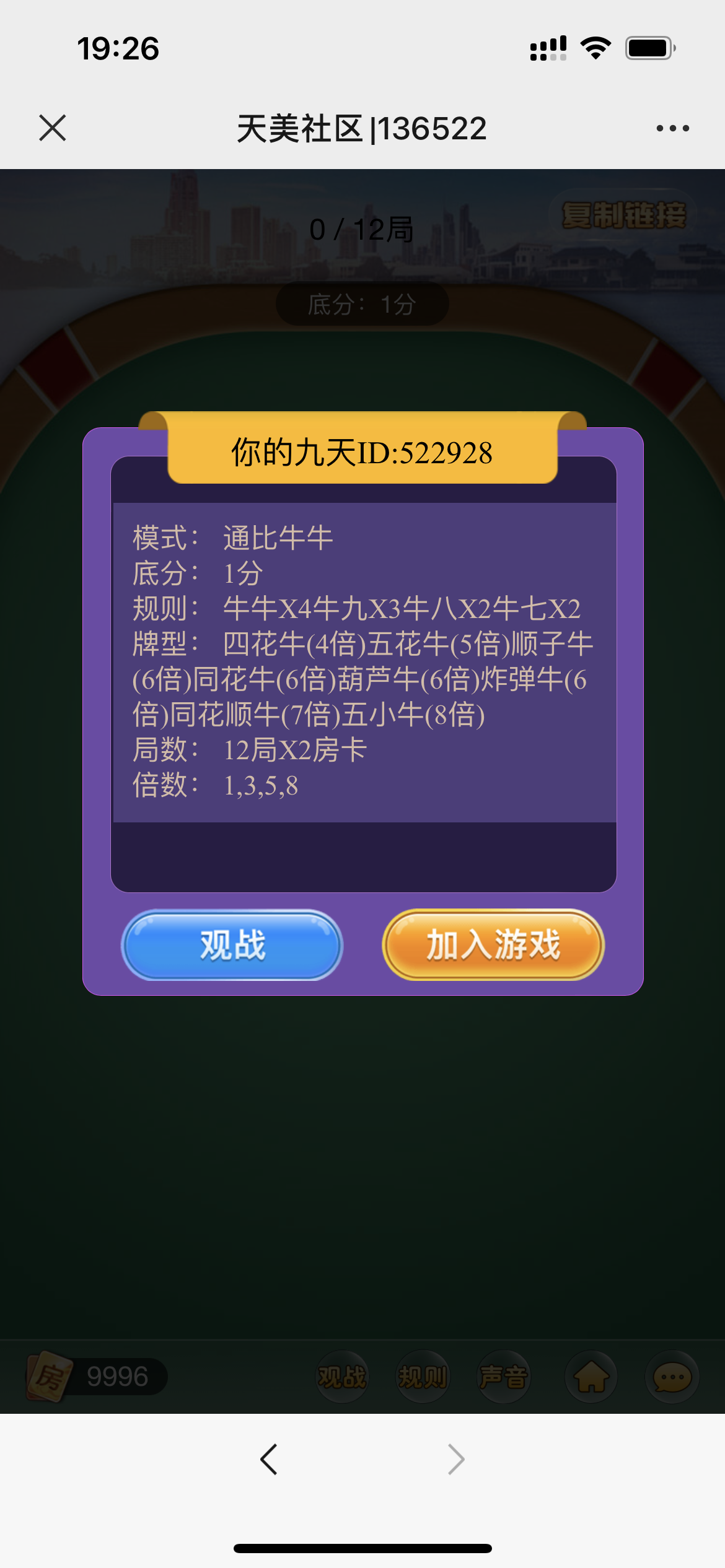The image size is (725, 1568).
Task: Open the three-dot overflow menu
Action: pyautogui.click(x=672, y=128)
